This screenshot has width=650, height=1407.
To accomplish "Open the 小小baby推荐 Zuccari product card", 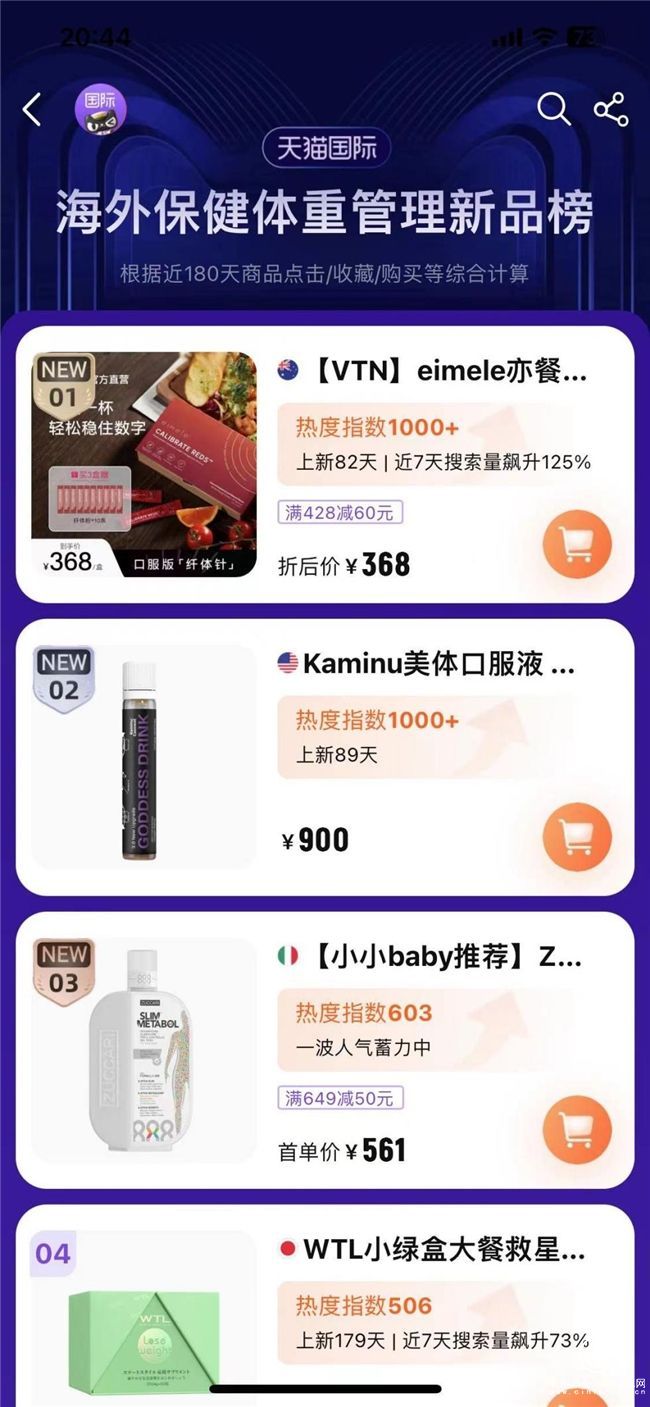I will [x=430, y=957].
